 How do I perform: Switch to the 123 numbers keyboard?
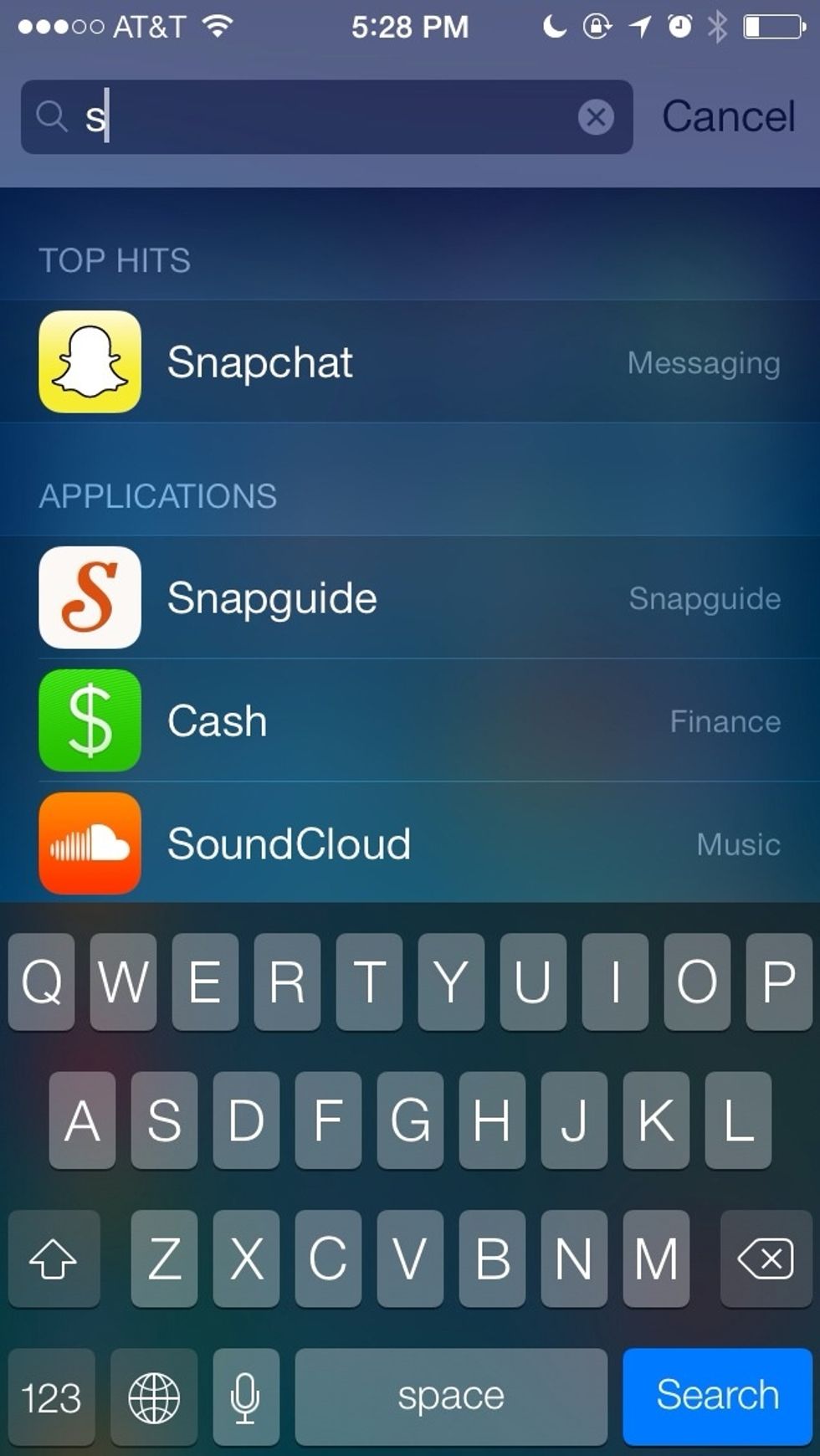pos(52,1396)
